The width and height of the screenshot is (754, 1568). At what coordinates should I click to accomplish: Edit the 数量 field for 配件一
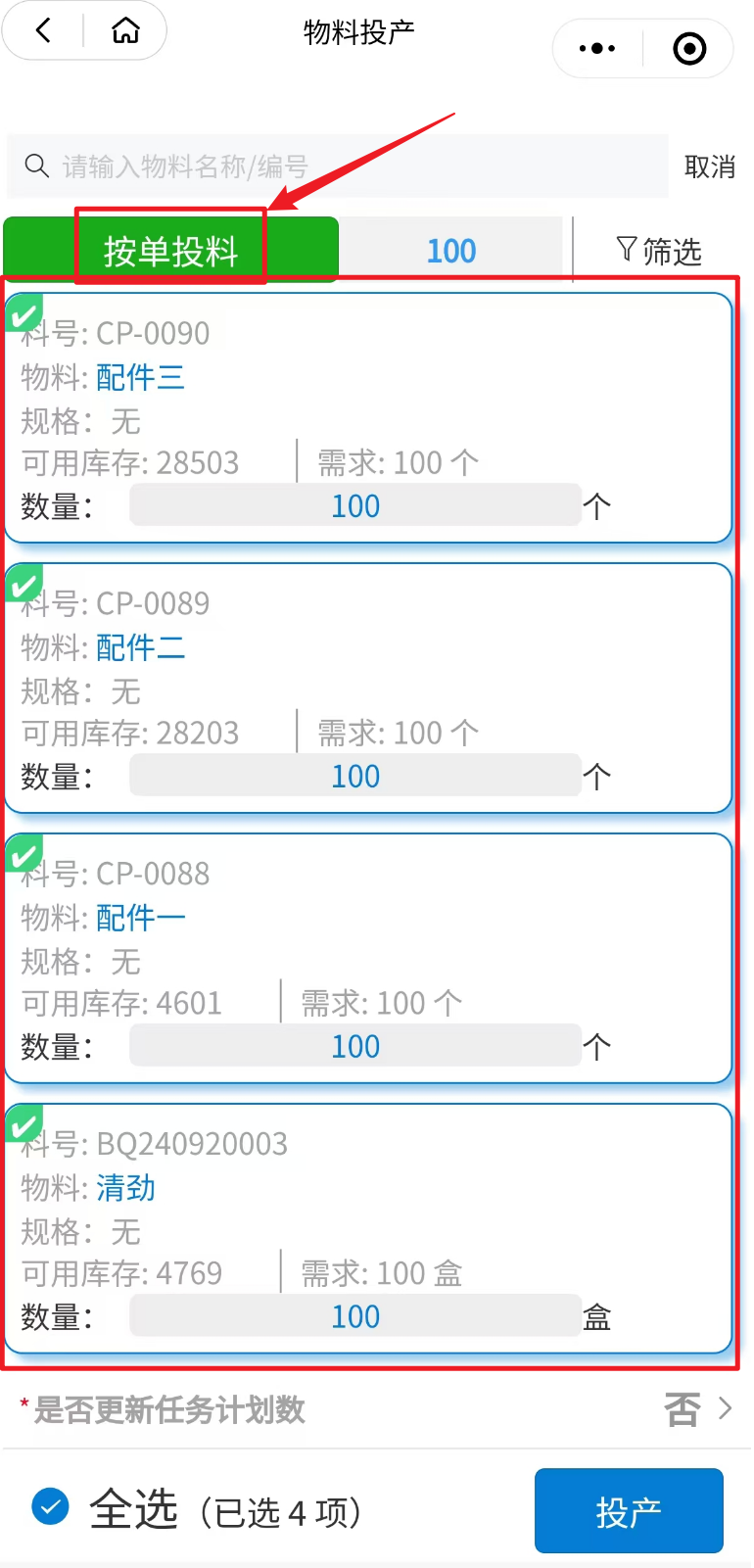click(x=355, y=1047)
